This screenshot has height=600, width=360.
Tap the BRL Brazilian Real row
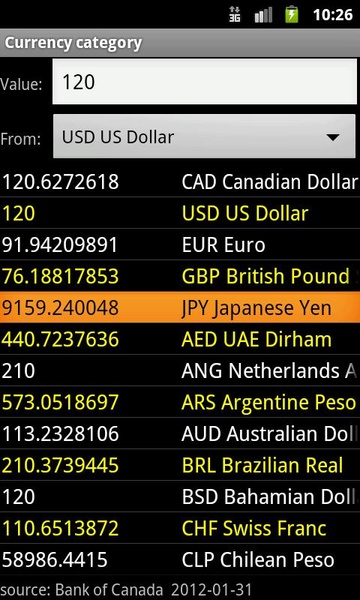180,465
